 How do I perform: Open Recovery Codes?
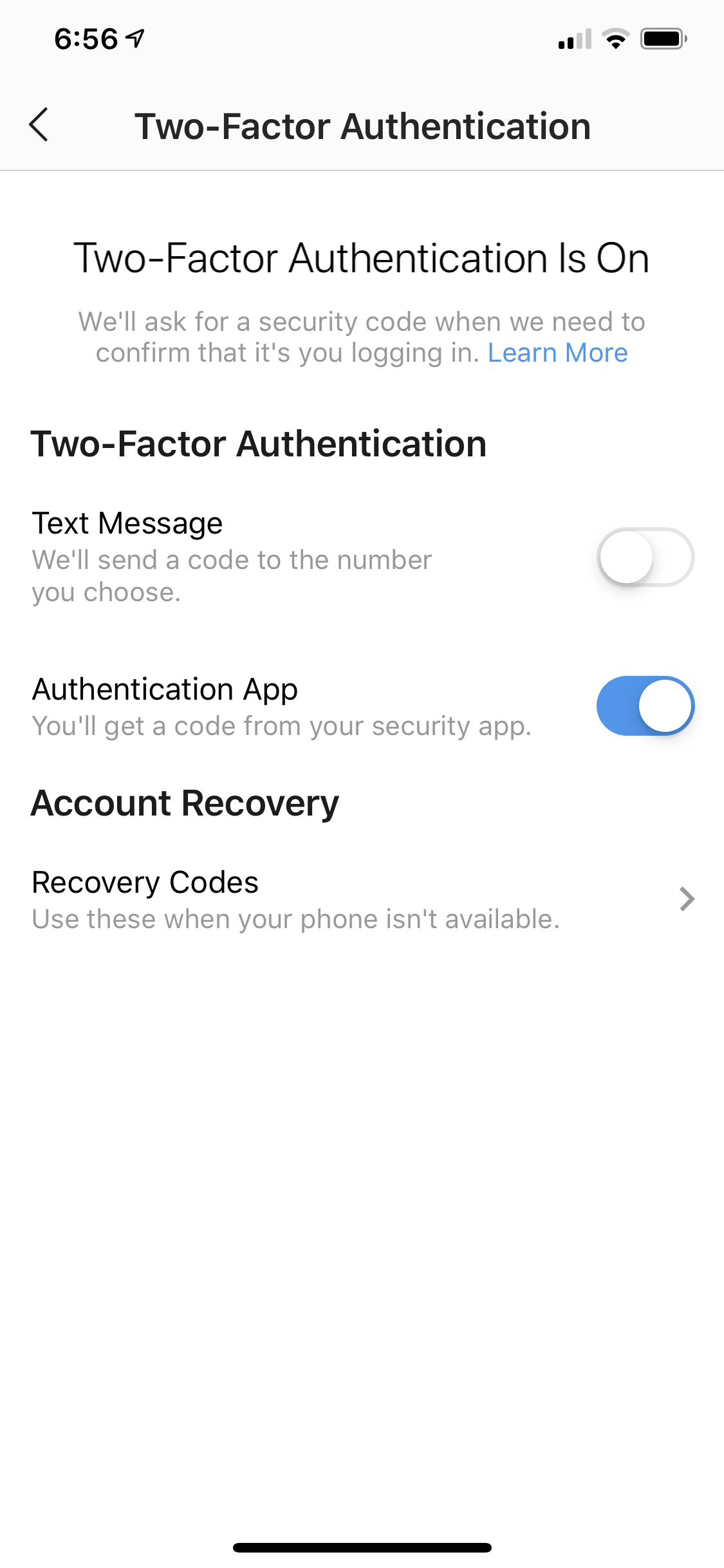(x=360, y=899)
